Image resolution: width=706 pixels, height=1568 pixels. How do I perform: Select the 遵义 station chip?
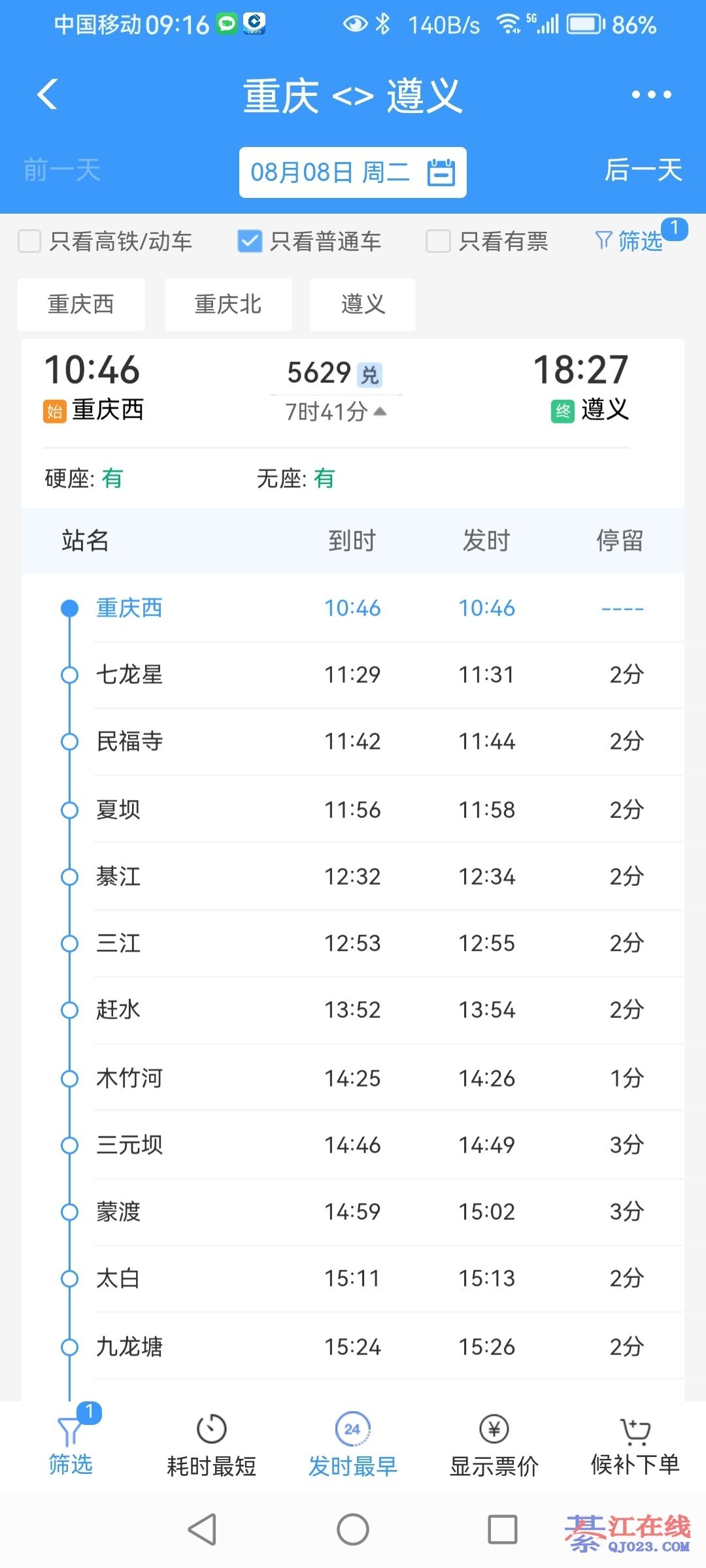[363, 304]
